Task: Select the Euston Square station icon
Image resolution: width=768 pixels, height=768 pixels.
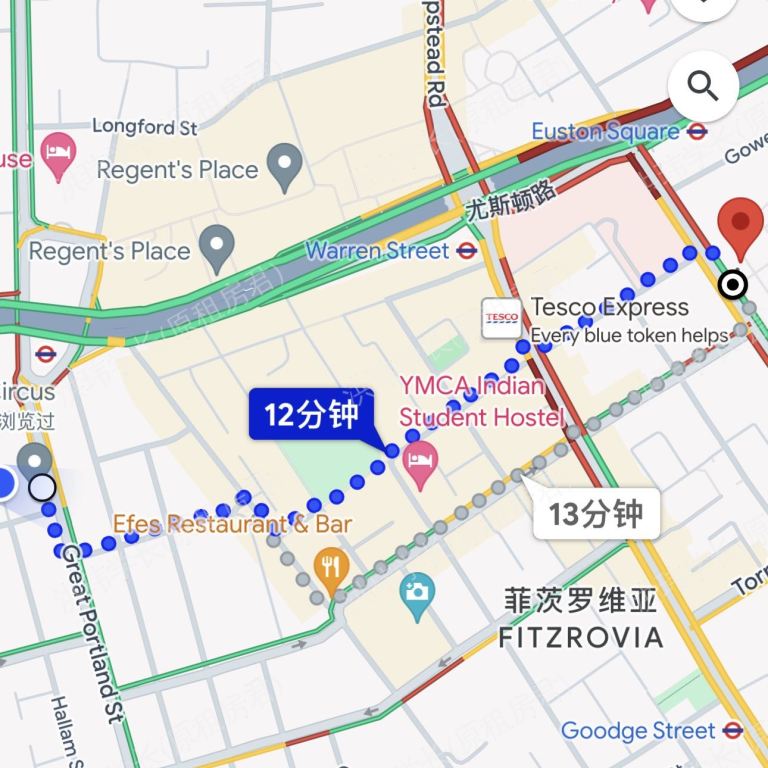Action: (x=698, y=131)
